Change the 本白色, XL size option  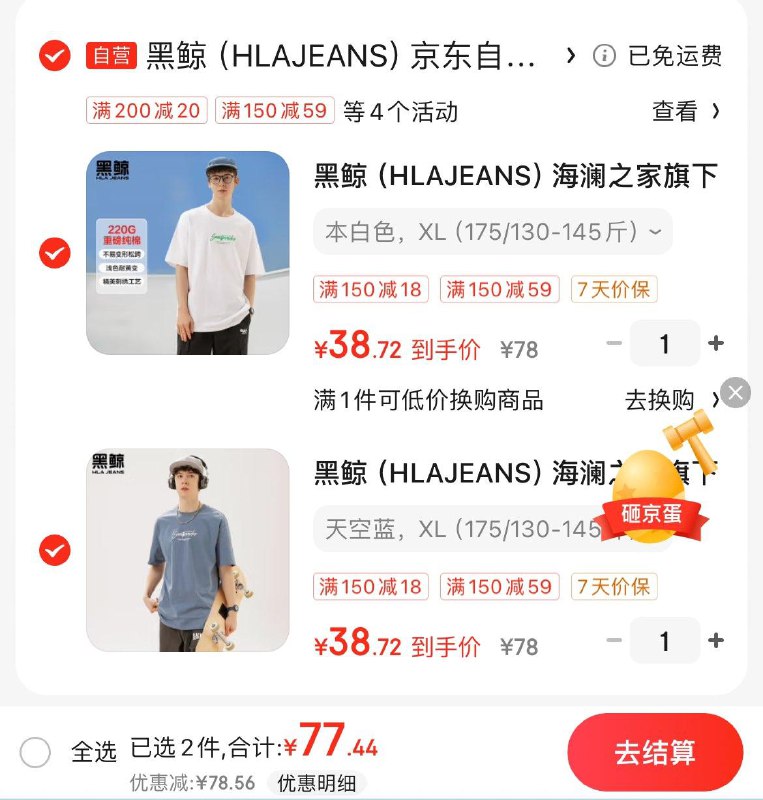pos(492,232)
